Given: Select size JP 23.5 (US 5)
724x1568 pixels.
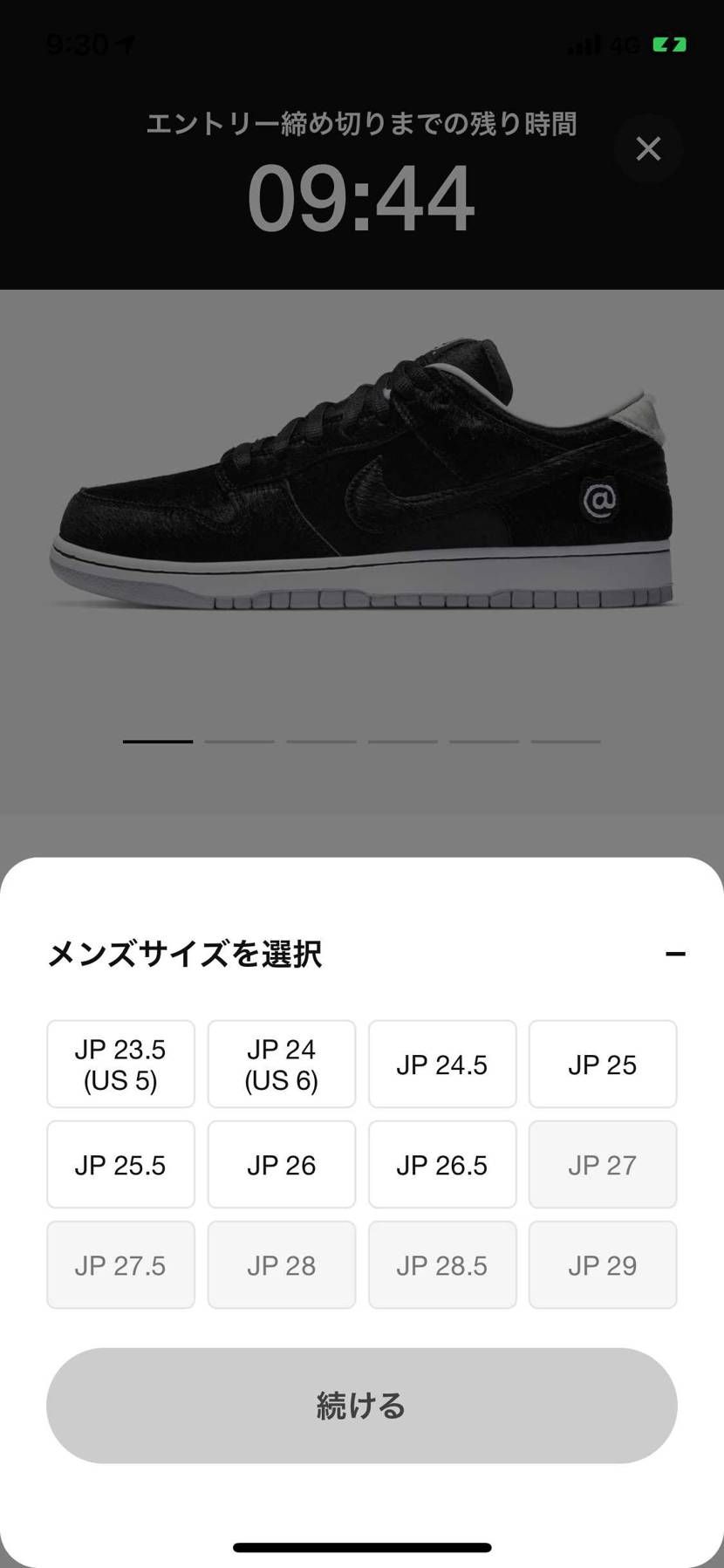Looking at the screenshot, I should click(120, 1064).
